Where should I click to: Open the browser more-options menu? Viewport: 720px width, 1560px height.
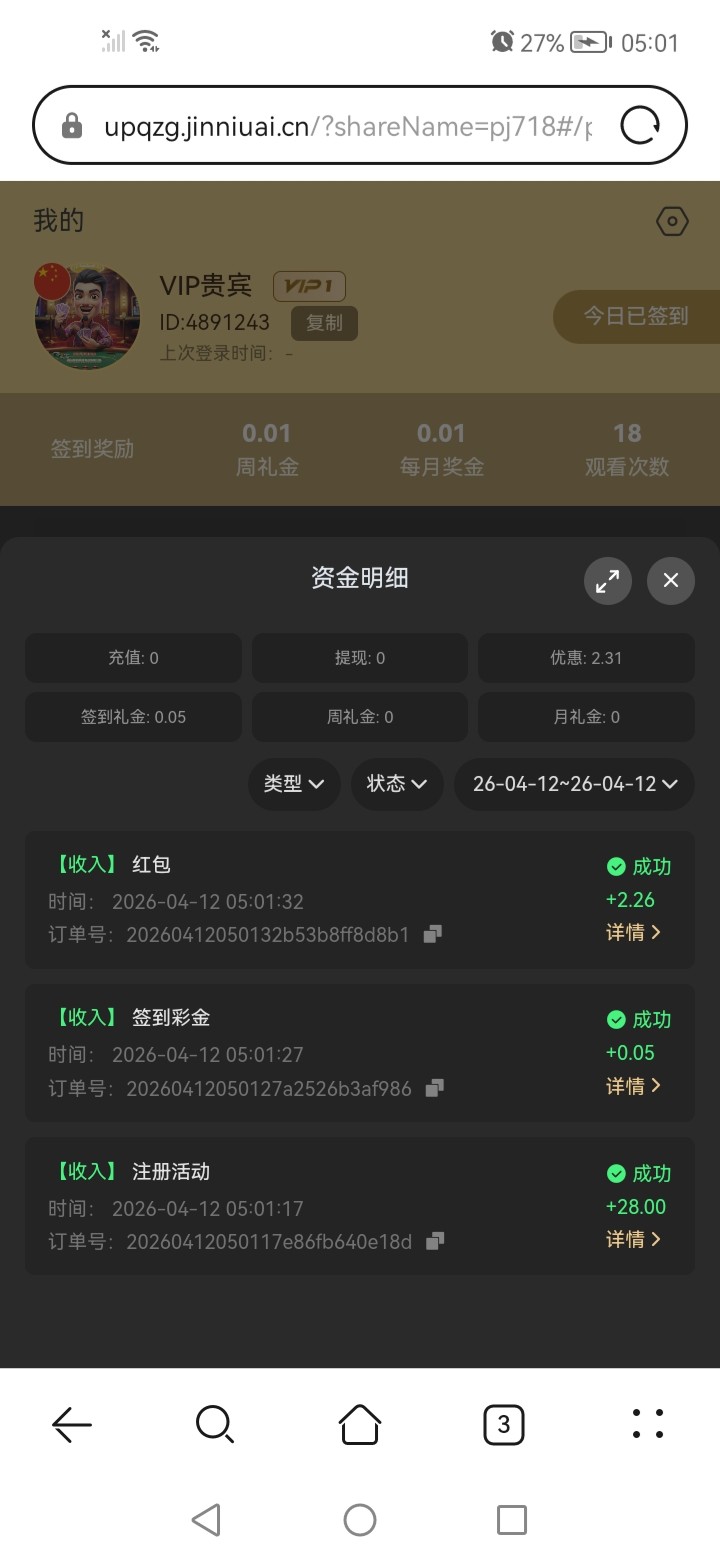pos(648,1424)
